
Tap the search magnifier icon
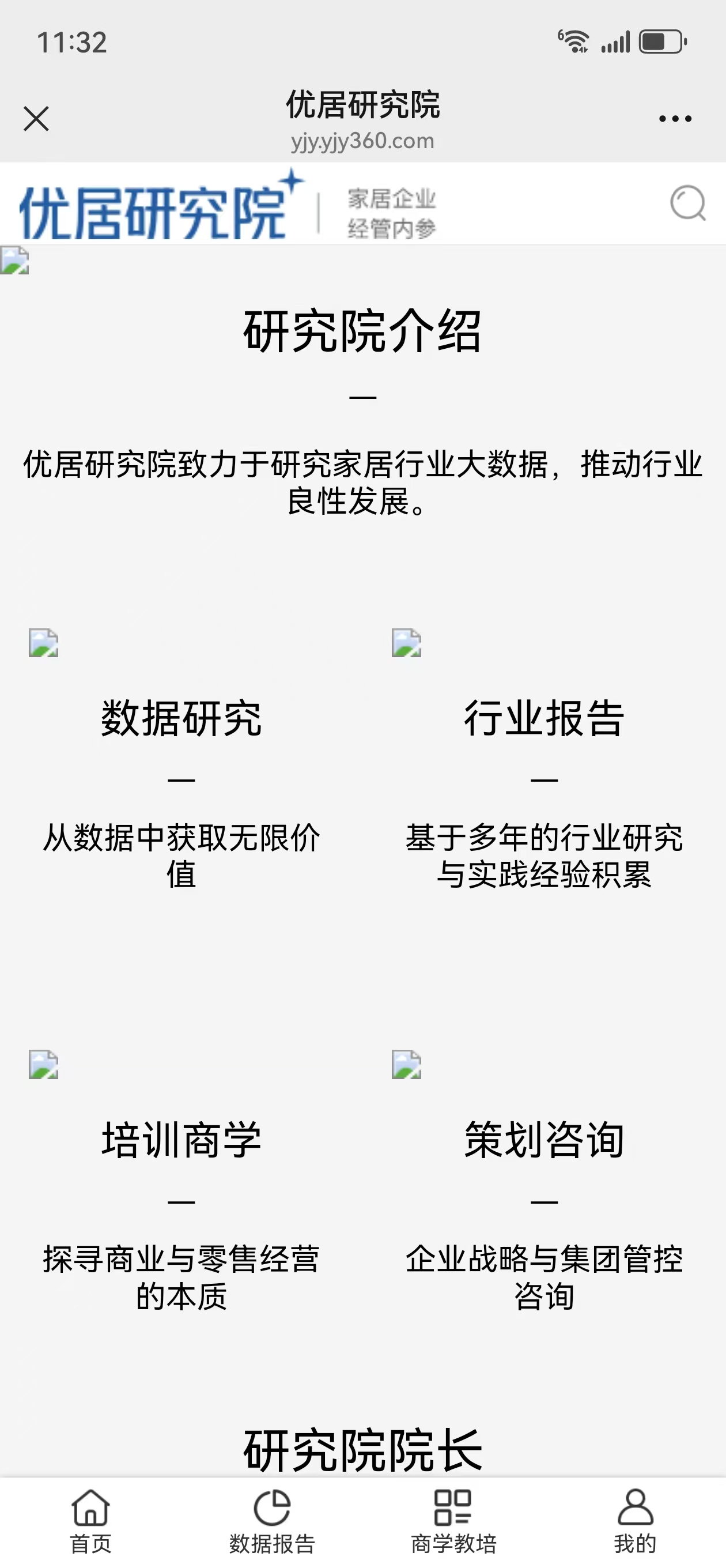687,203
